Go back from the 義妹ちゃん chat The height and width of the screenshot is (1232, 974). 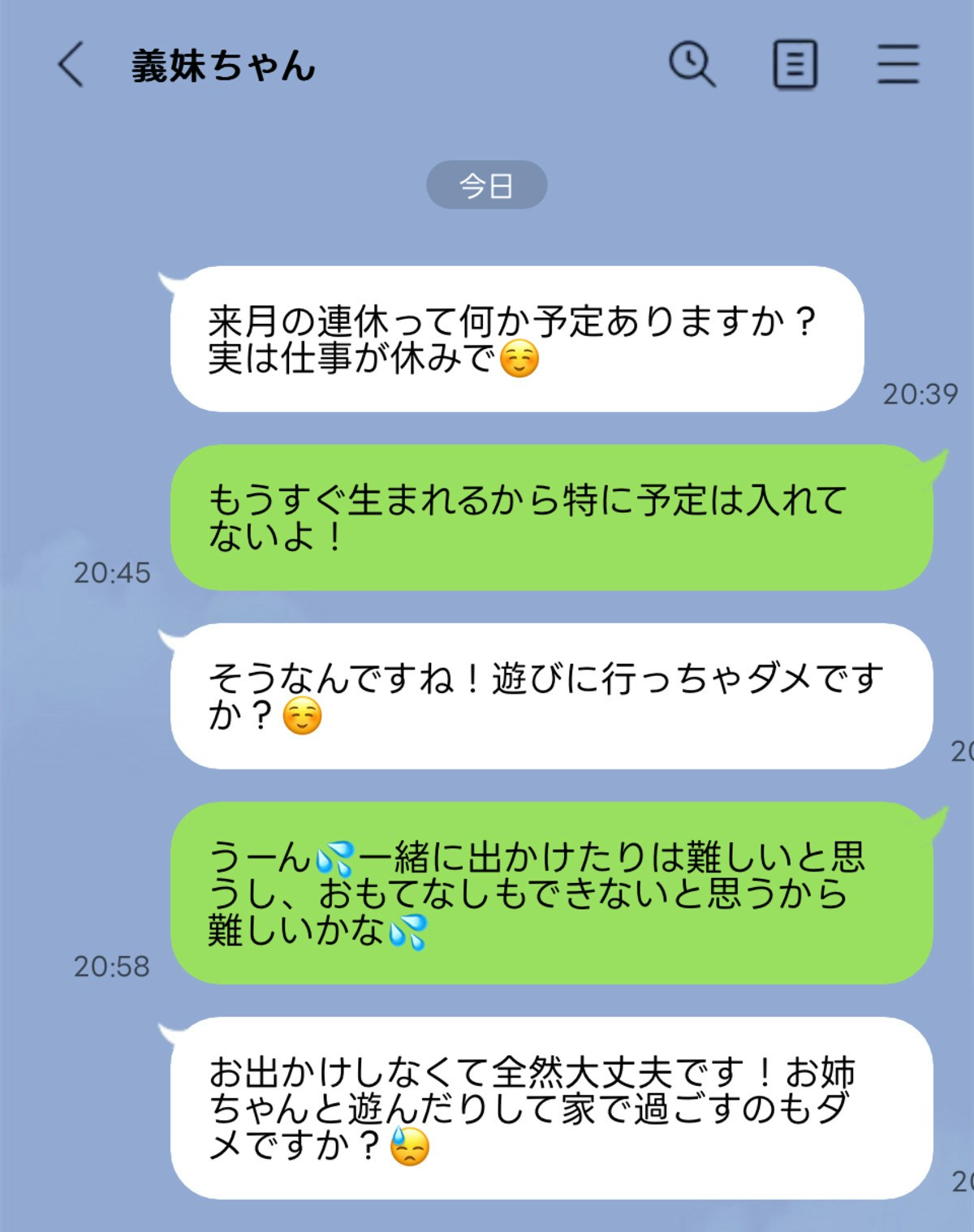[x=71, y=65]
